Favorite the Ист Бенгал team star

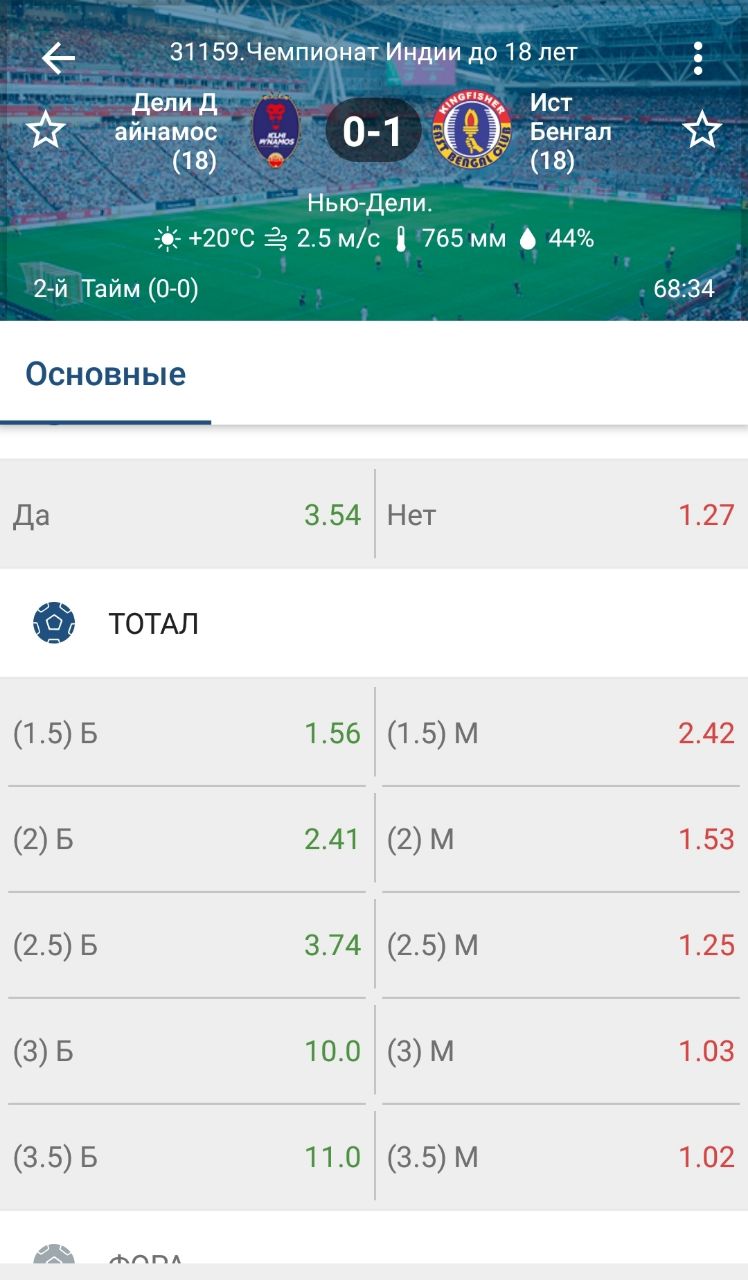[x=702, y=131]
